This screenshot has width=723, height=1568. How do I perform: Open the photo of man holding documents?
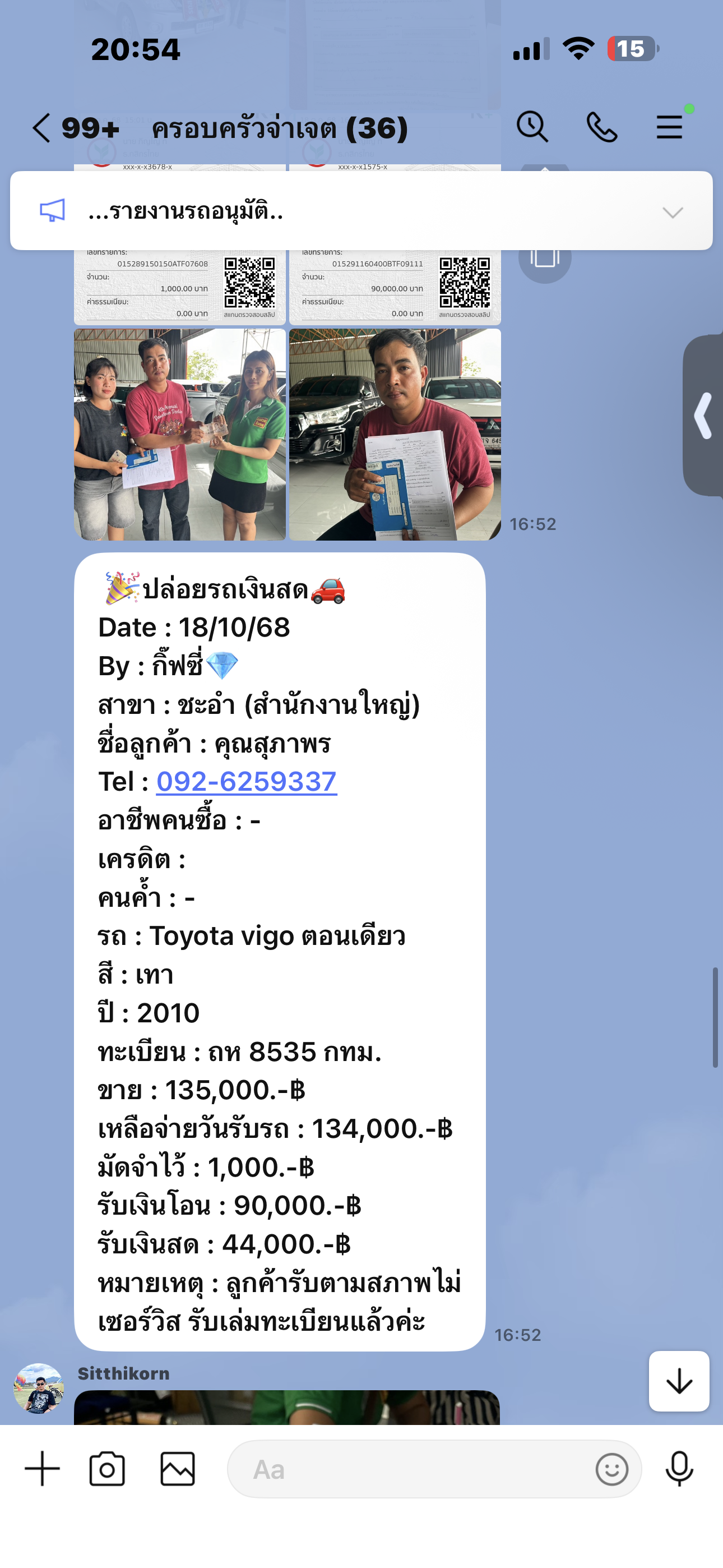[x=395, y=434]
